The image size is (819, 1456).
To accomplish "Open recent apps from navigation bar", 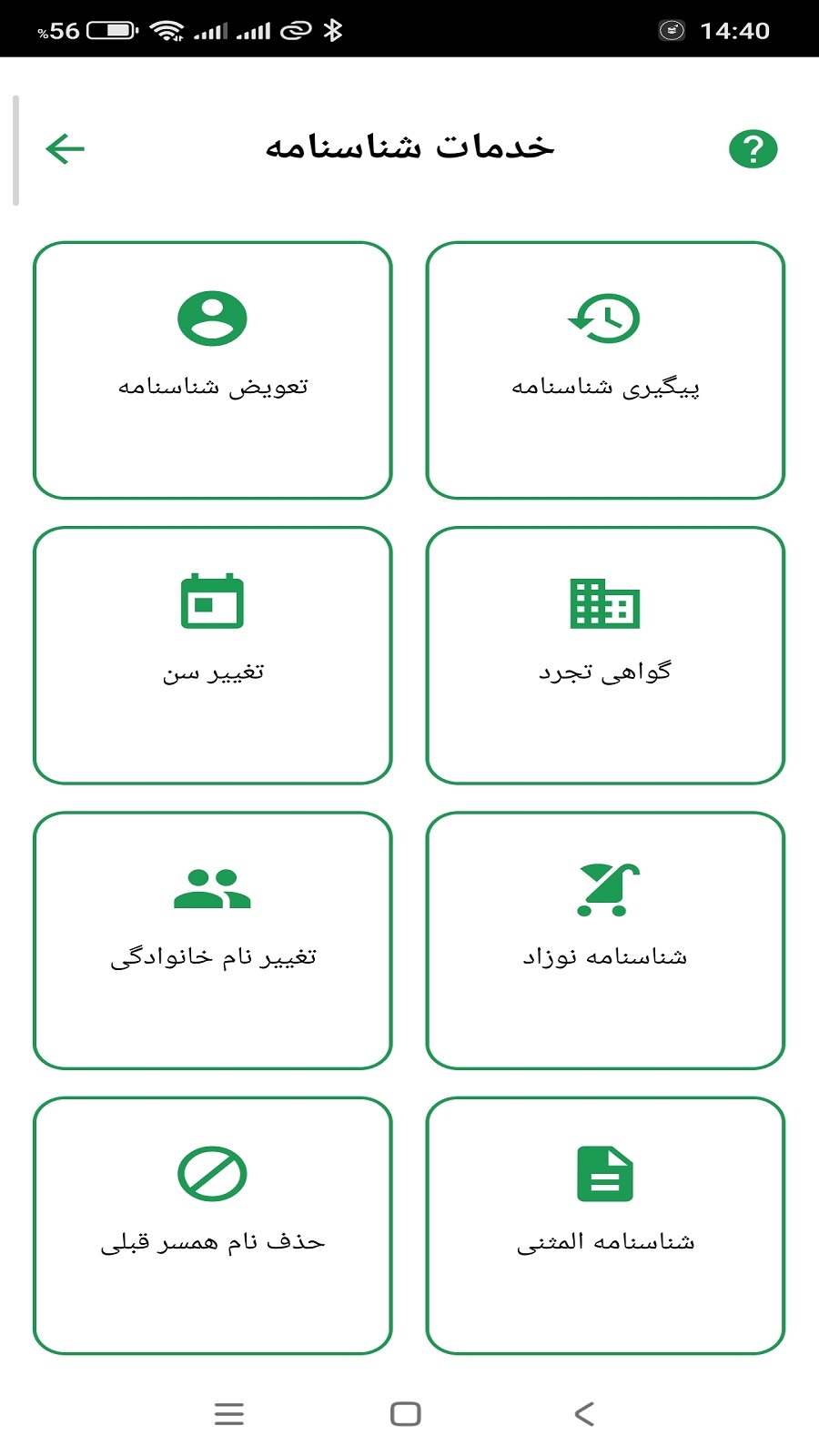I will [x=229, y=1413].
